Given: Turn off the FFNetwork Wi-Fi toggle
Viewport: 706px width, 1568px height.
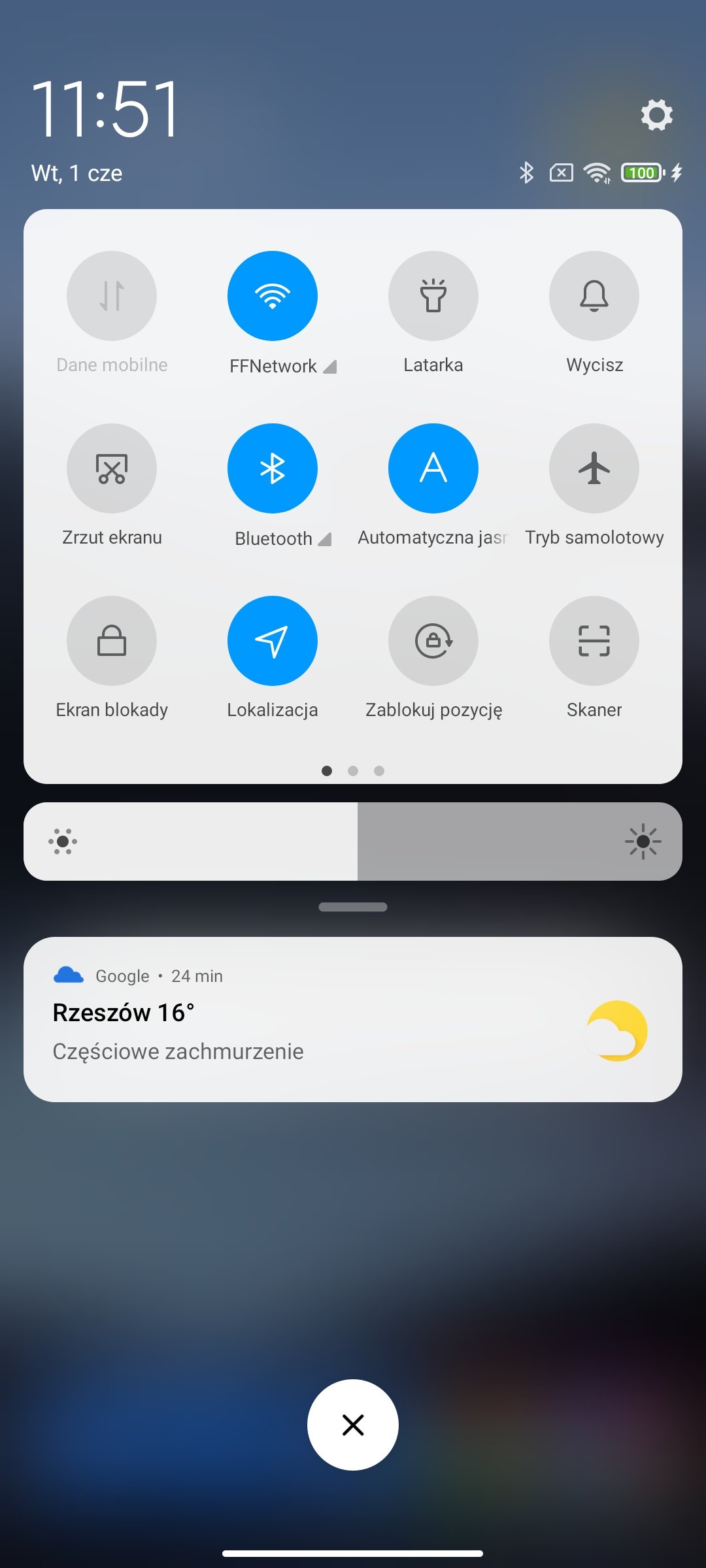Looking at the screenshot, I should [273, 296].
